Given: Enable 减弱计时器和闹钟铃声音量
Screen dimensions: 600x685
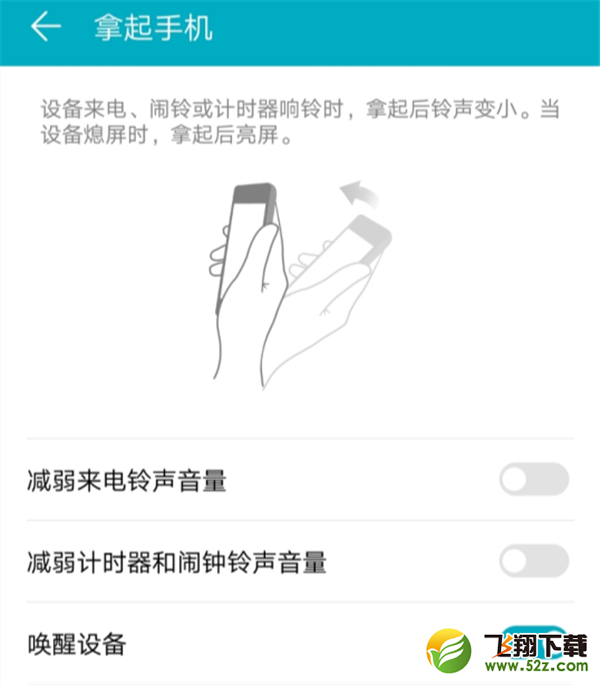Looking at the screenshot, I should coord(533,562).
